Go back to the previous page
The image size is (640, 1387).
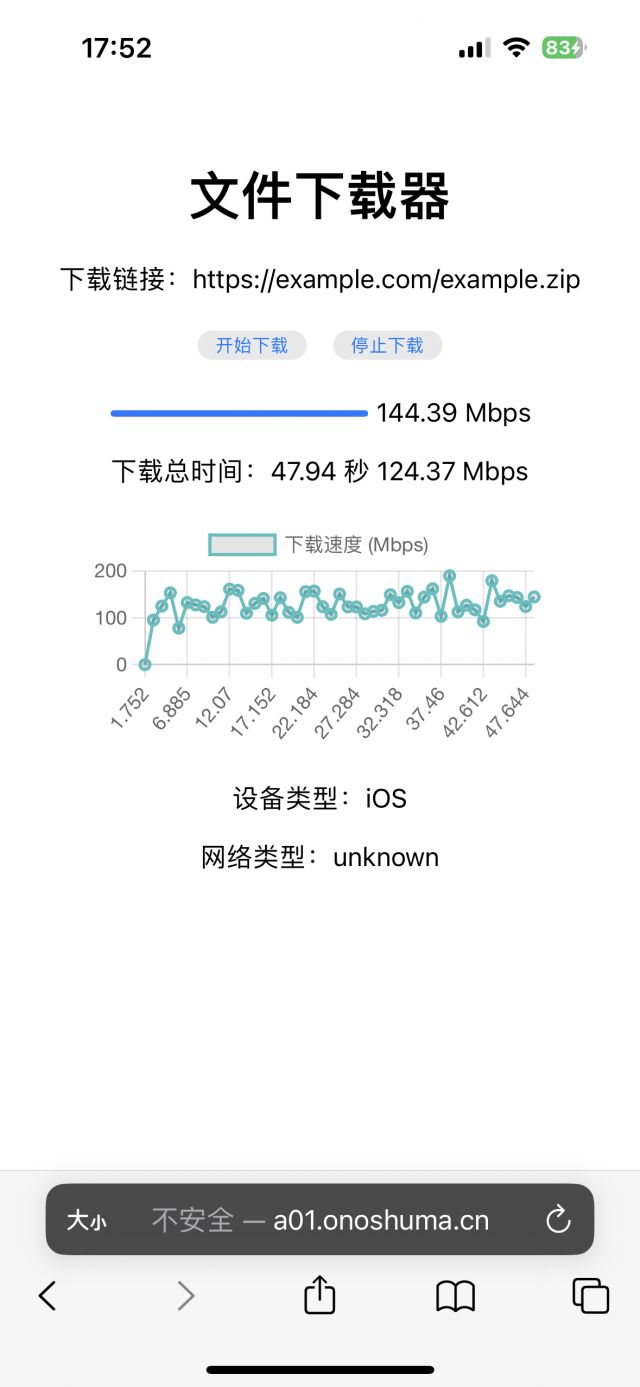[47, 1296]
